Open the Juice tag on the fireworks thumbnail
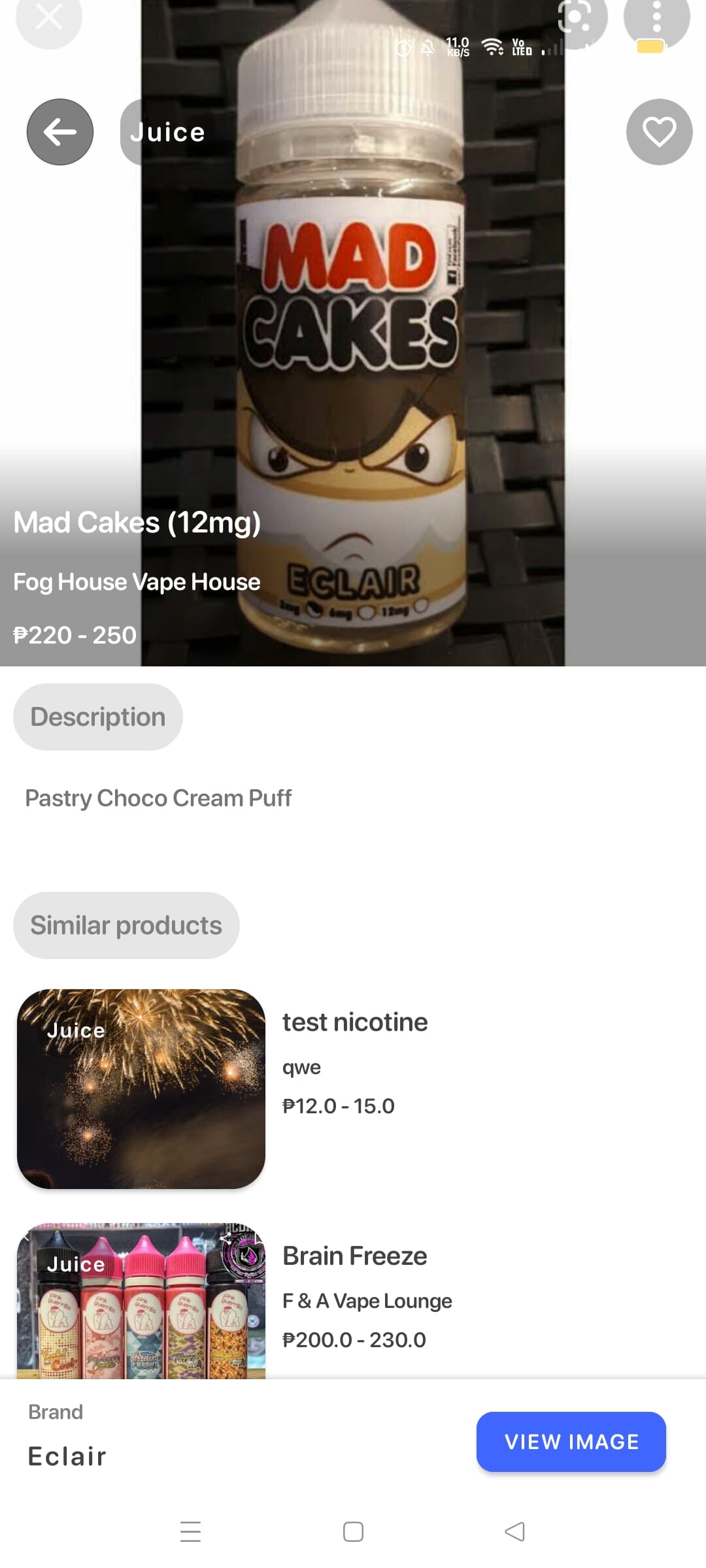Image resolution: width=706 pixels, height=1568 pixels. tap(76, 1030)
